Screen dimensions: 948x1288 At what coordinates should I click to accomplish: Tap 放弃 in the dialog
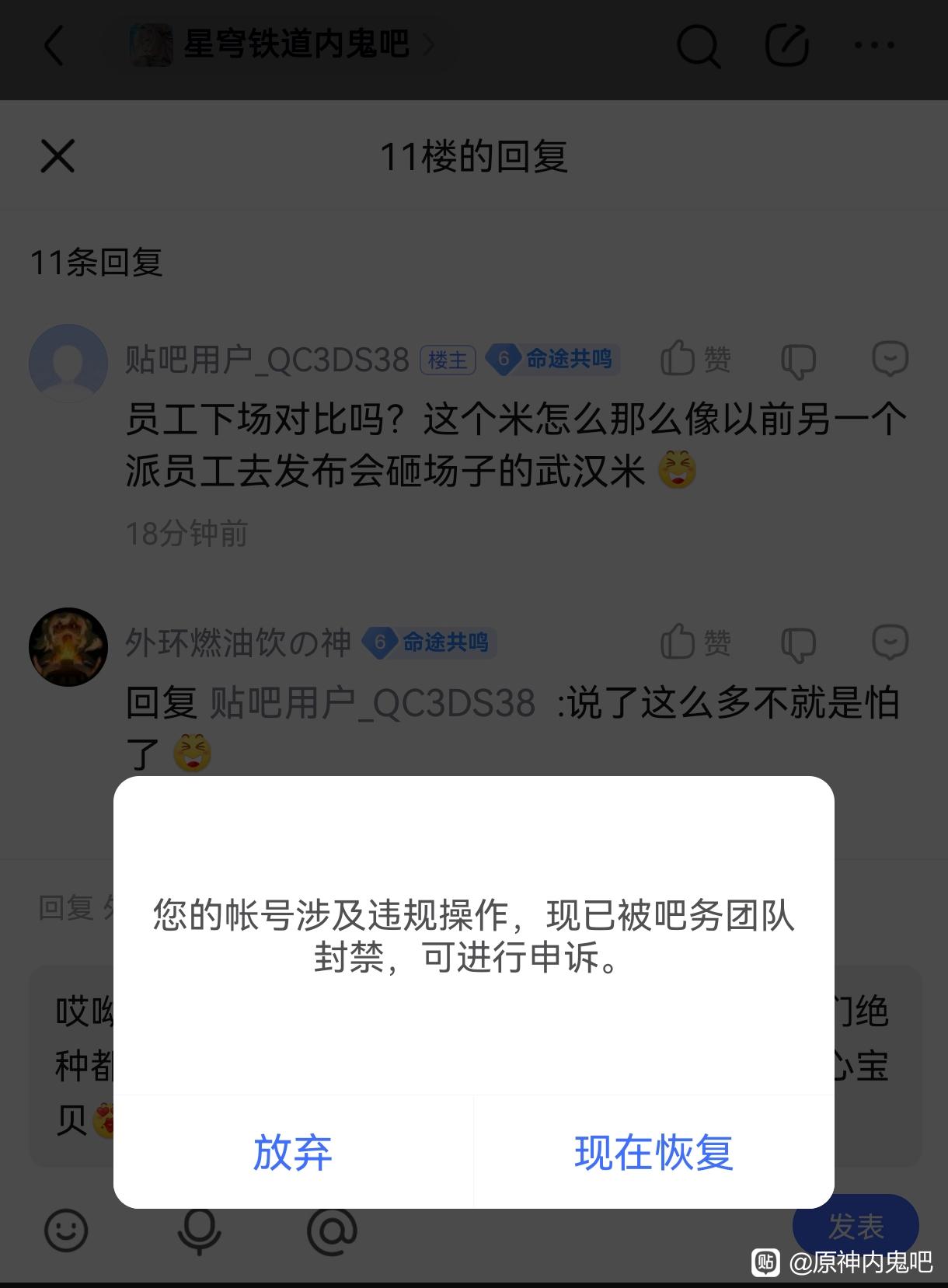(x=292, y=1152)
